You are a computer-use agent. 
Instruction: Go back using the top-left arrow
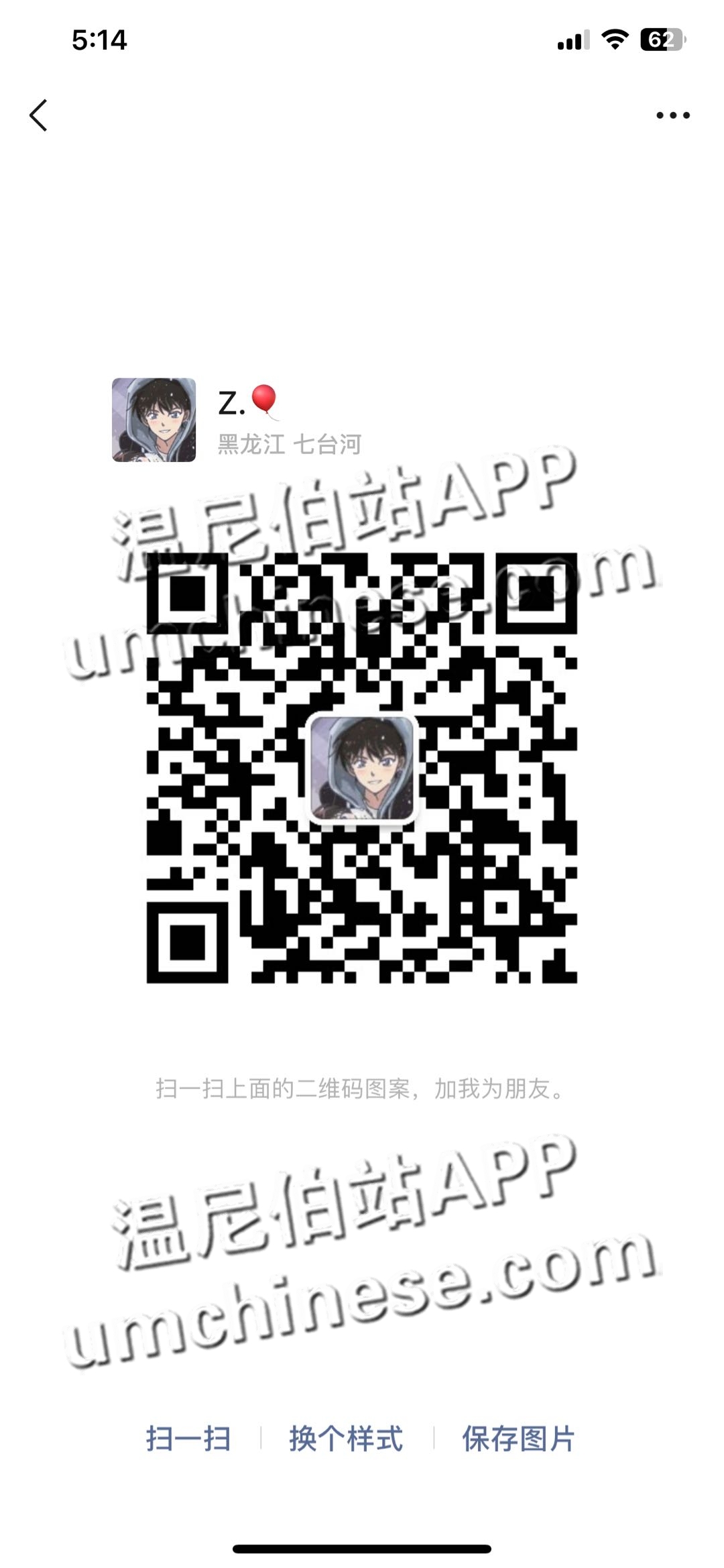pyautogui.click(x=39, y=115)
